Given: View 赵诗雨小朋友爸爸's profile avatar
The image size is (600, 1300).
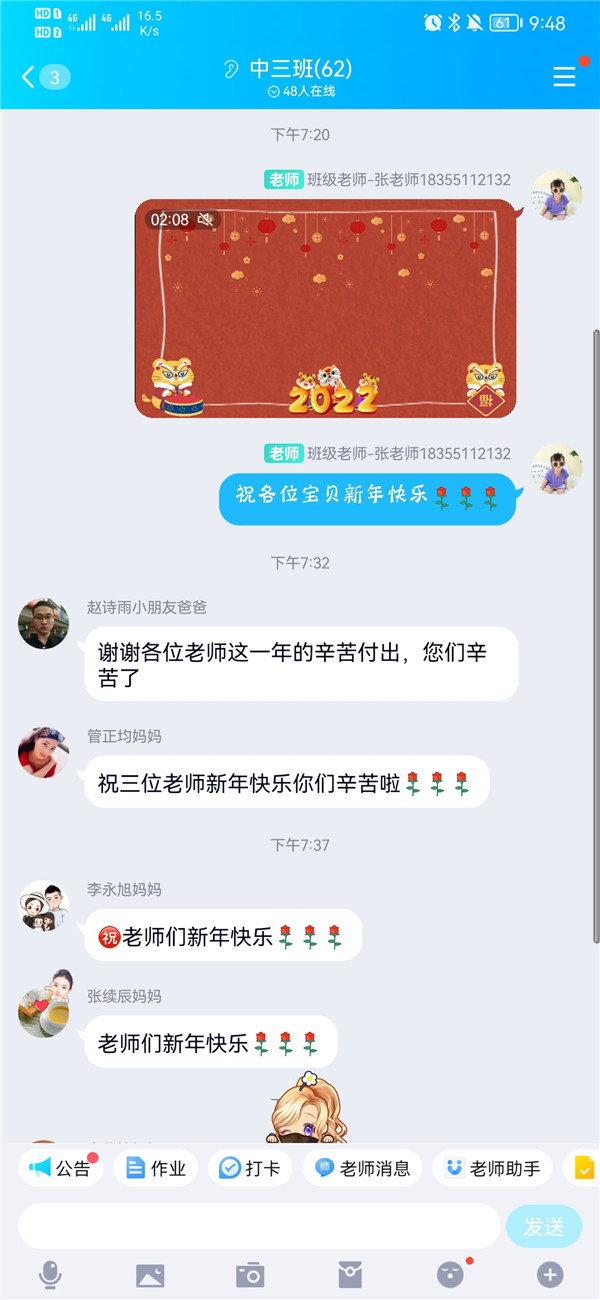Looking at the screenshot, I should [x=44, y=624].
